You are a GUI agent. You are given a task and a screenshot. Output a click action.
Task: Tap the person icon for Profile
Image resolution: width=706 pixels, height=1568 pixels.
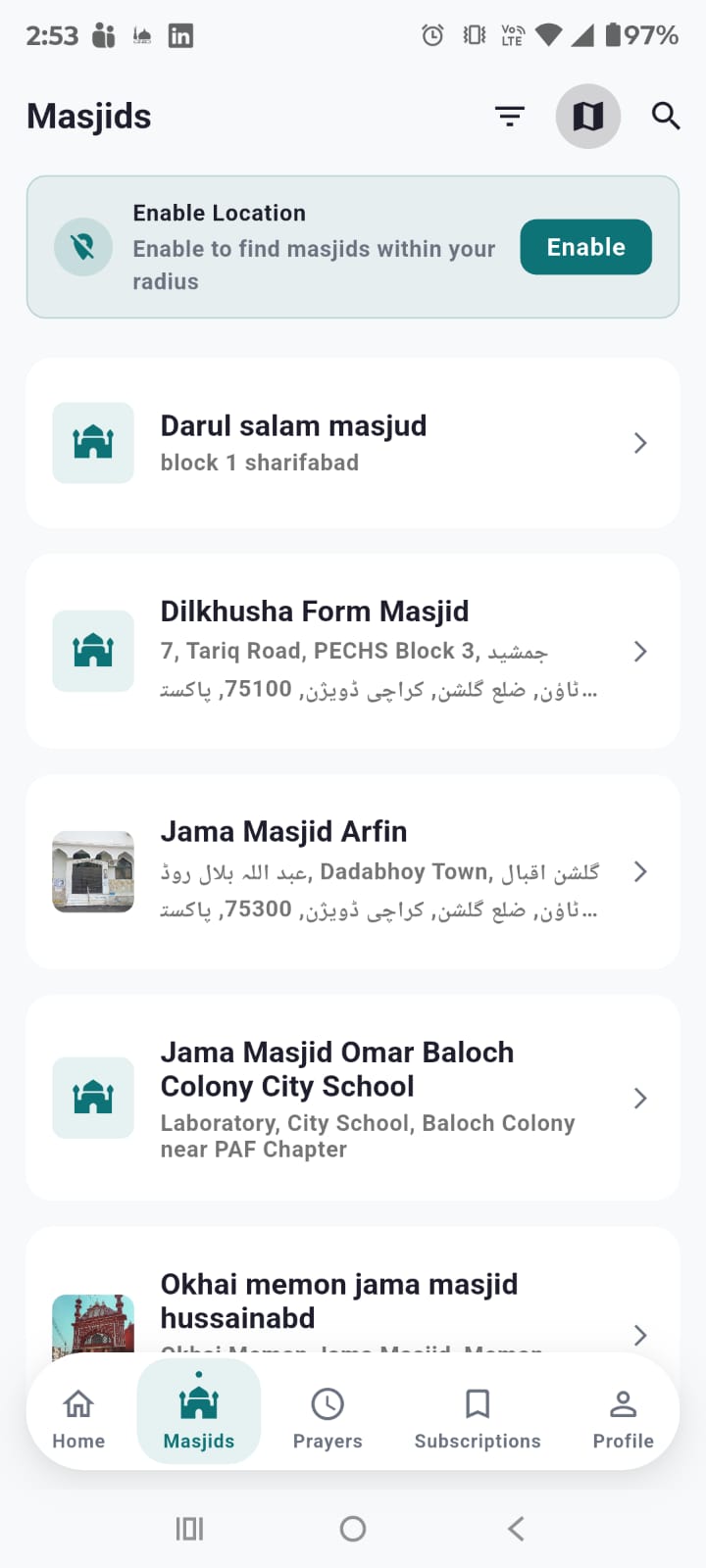click(x=623, y=1403)
